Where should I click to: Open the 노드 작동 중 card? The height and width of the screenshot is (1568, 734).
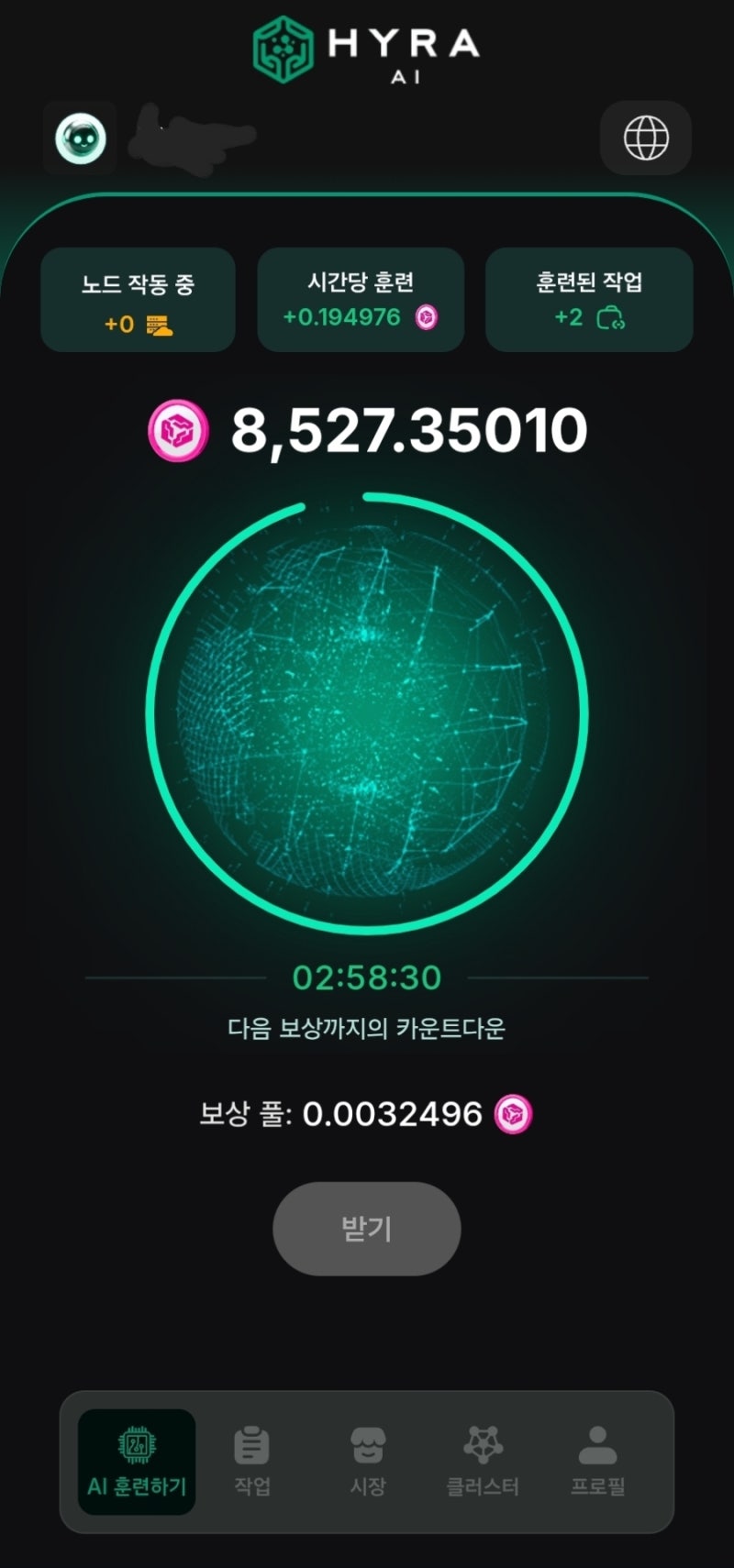tap(138, 300)
